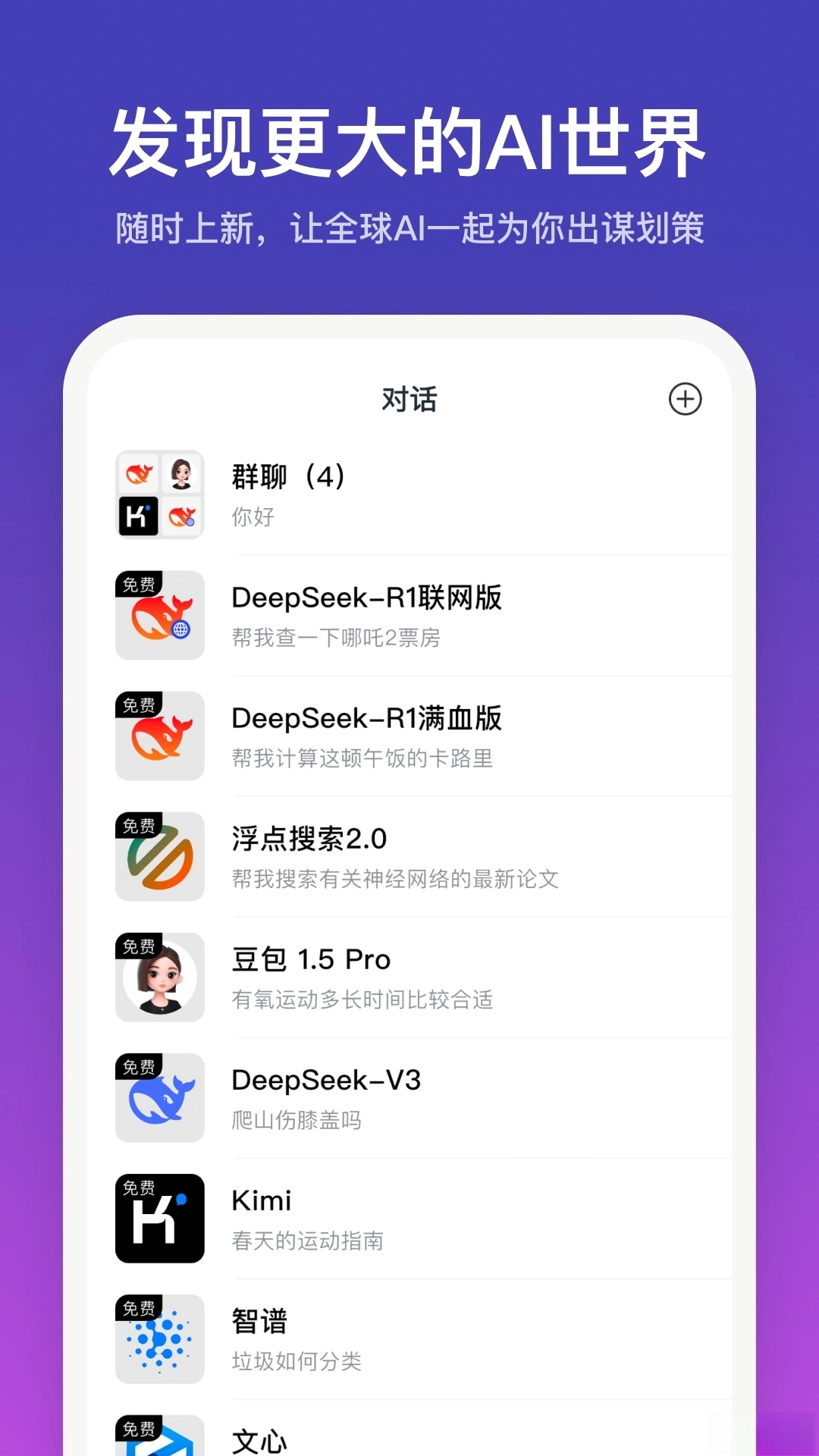Tap the group chat avatar grid

tap(158, 494)
